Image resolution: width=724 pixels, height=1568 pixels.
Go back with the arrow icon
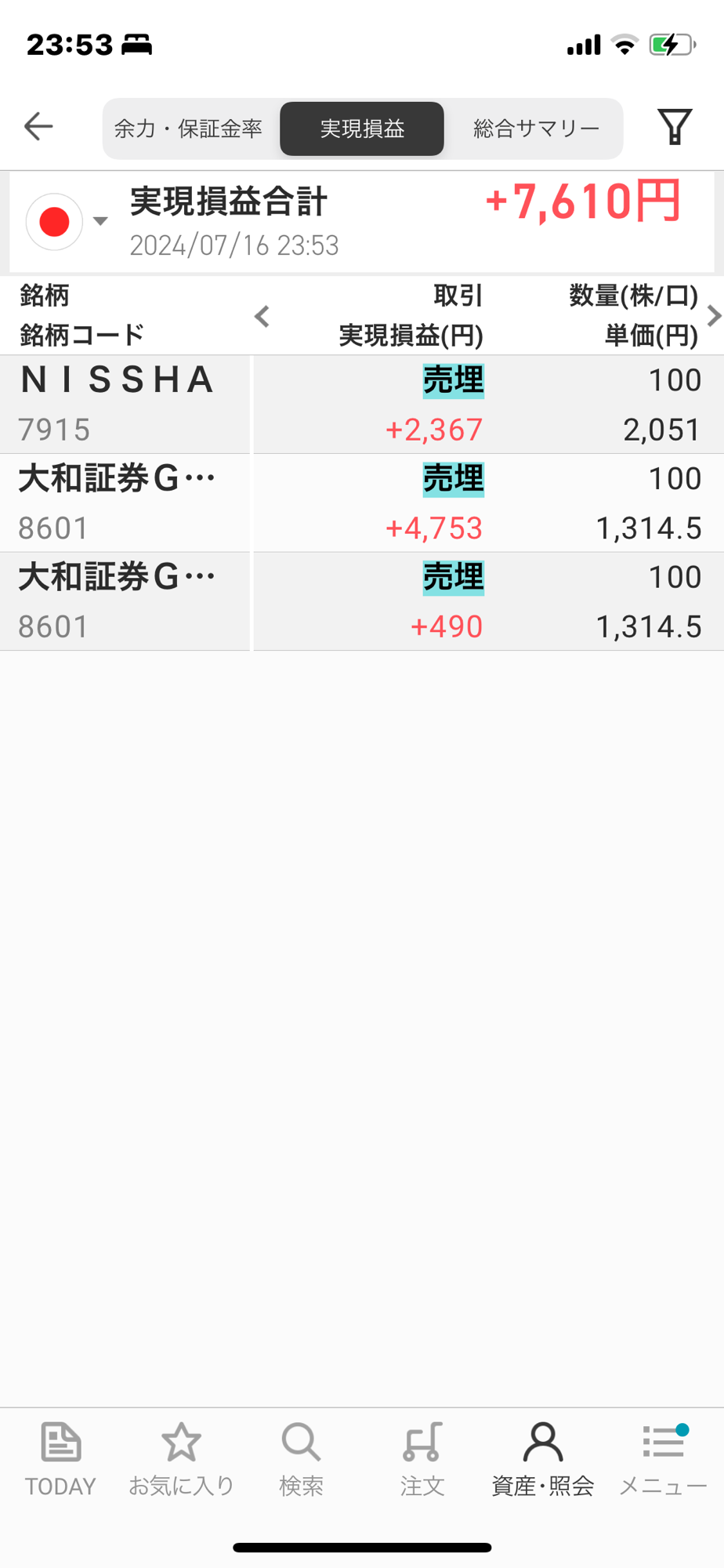pos(38,126)
